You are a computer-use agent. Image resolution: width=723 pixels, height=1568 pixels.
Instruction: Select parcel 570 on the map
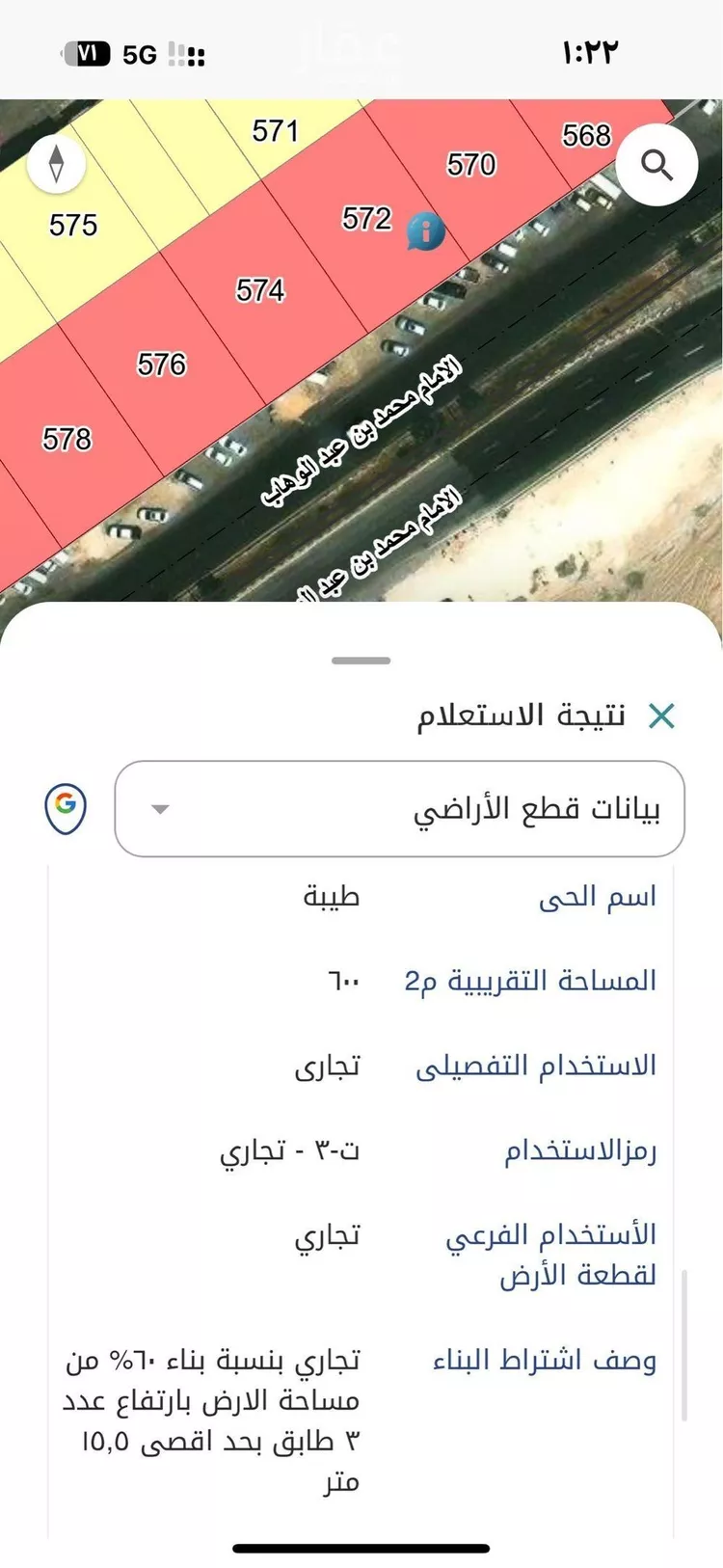(x=469, y=164)
